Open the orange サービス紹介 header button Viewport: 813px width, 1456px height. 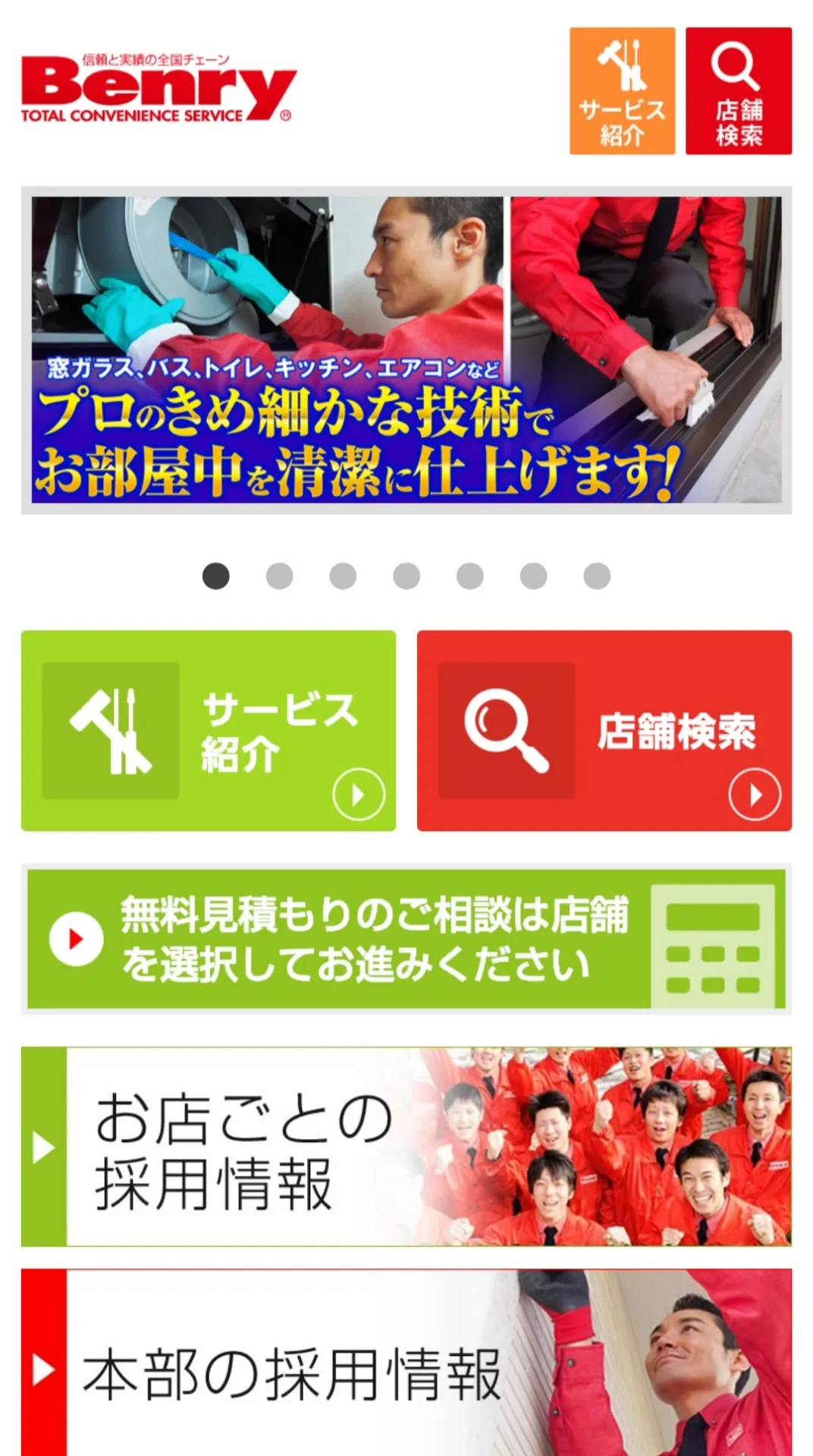(622, 91)
